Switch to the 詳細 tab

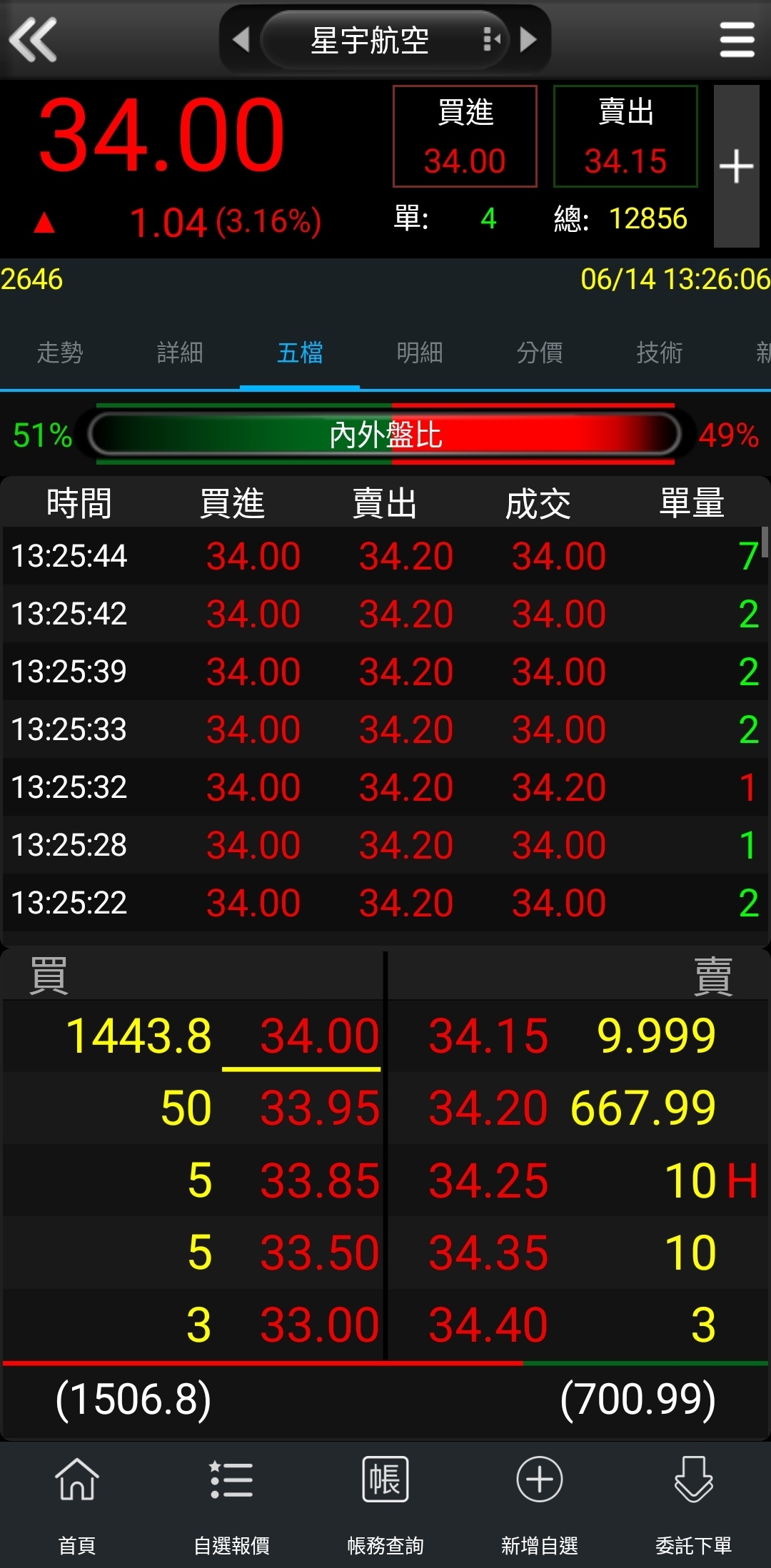pyautogui.click(x=180, y=352)
